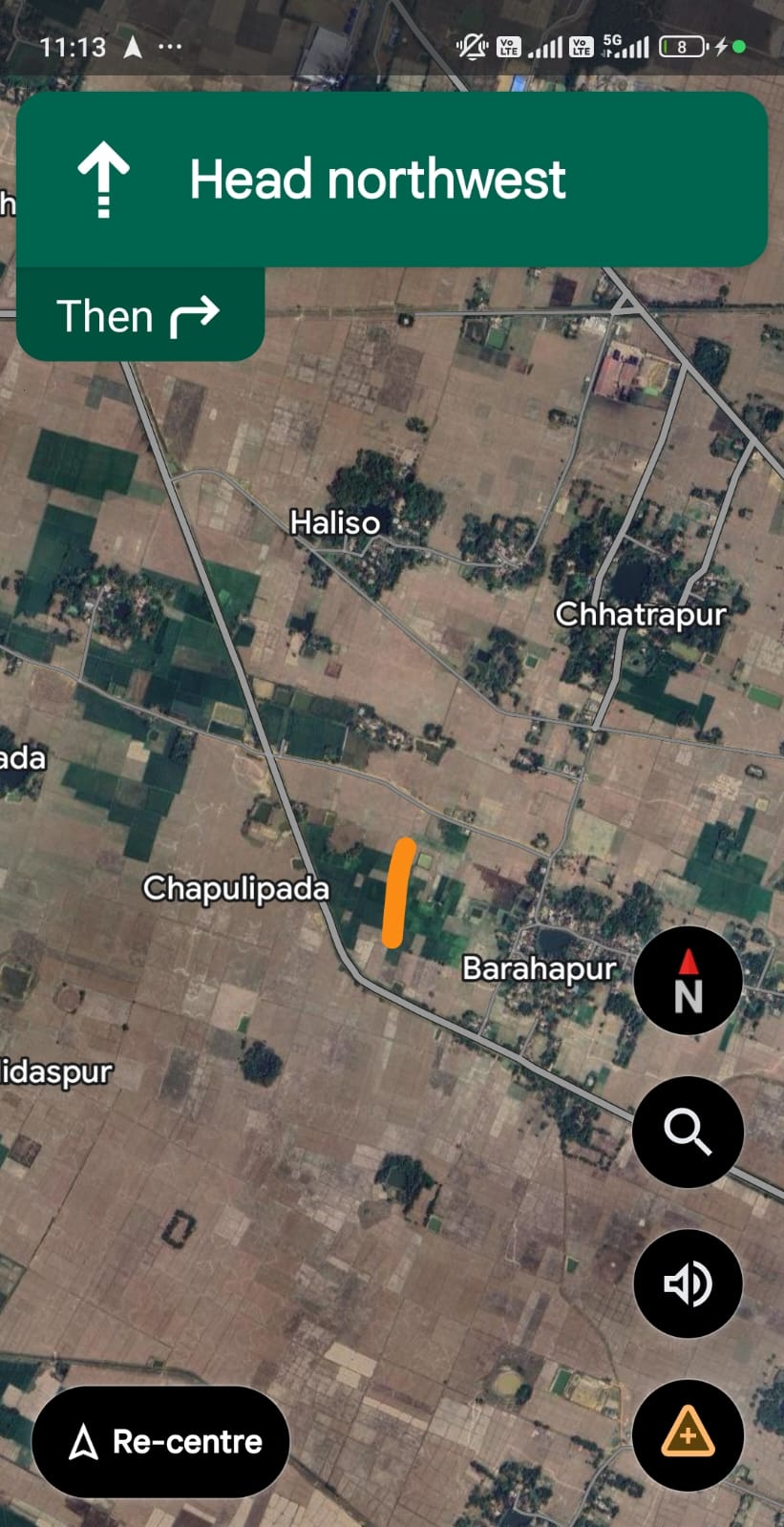Open the Head northwest direction banner
Screen dimensions: 784x1527
point(392,180)
